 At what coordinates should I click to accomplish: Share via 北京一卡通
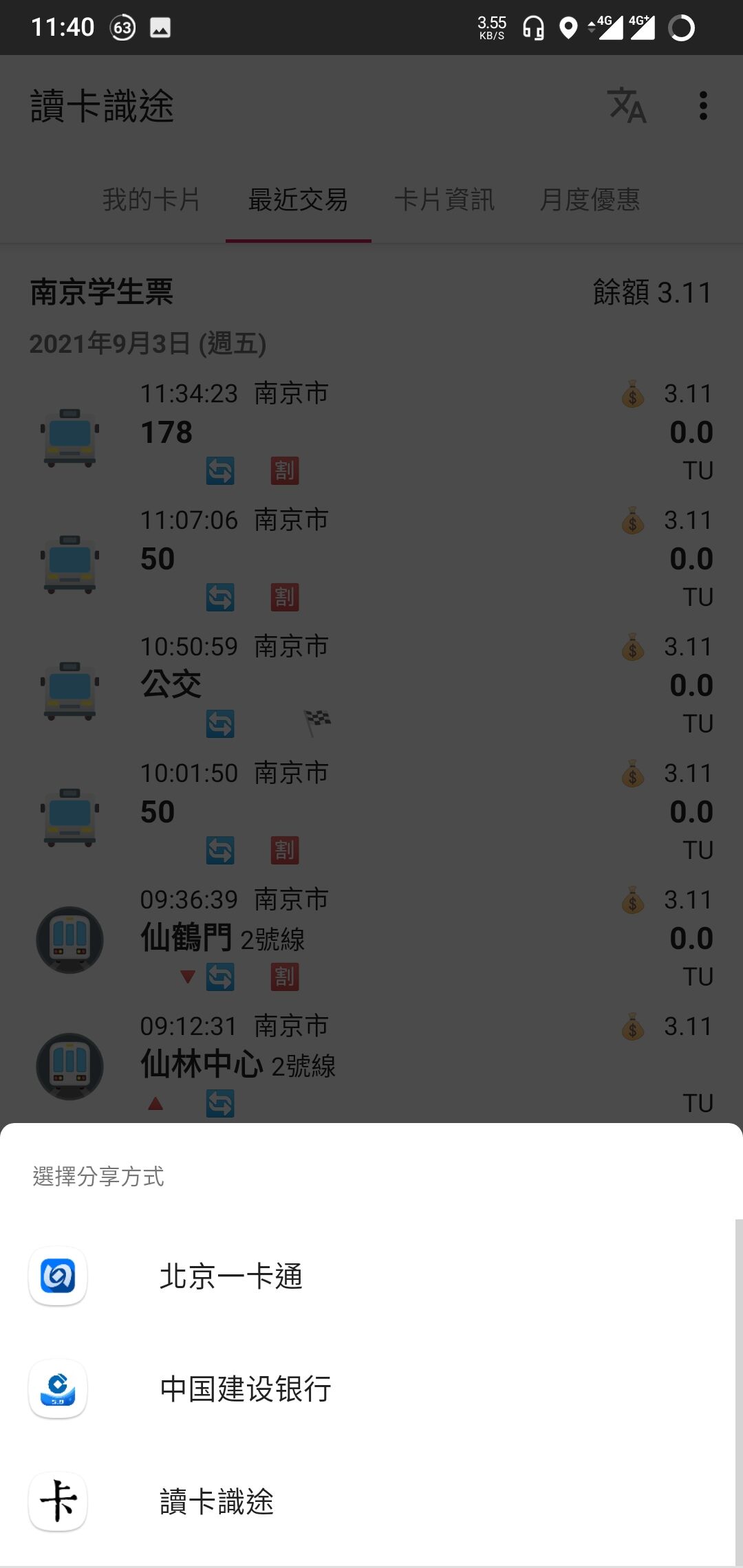(x=230, y=1276)
